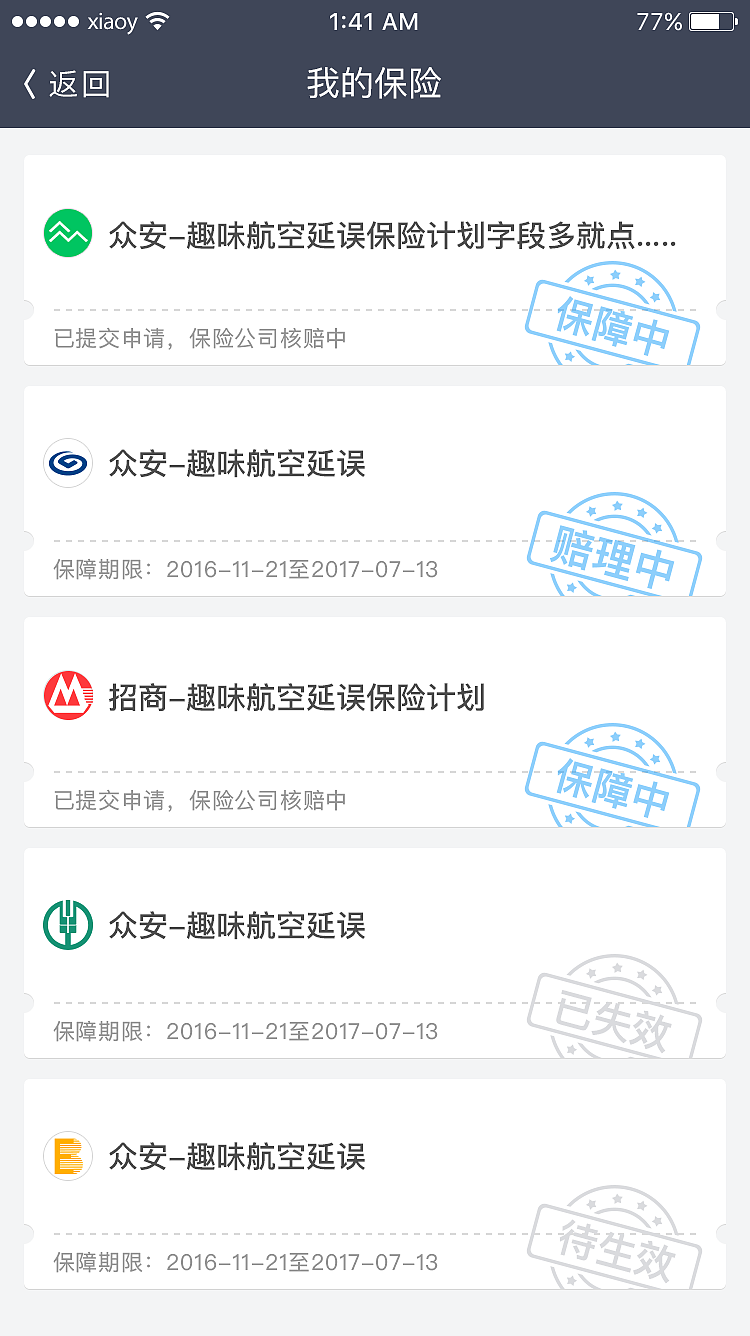
Task: Click 已提交申请，保险公司核赔中 status text
Action: [x=197, y=339]
